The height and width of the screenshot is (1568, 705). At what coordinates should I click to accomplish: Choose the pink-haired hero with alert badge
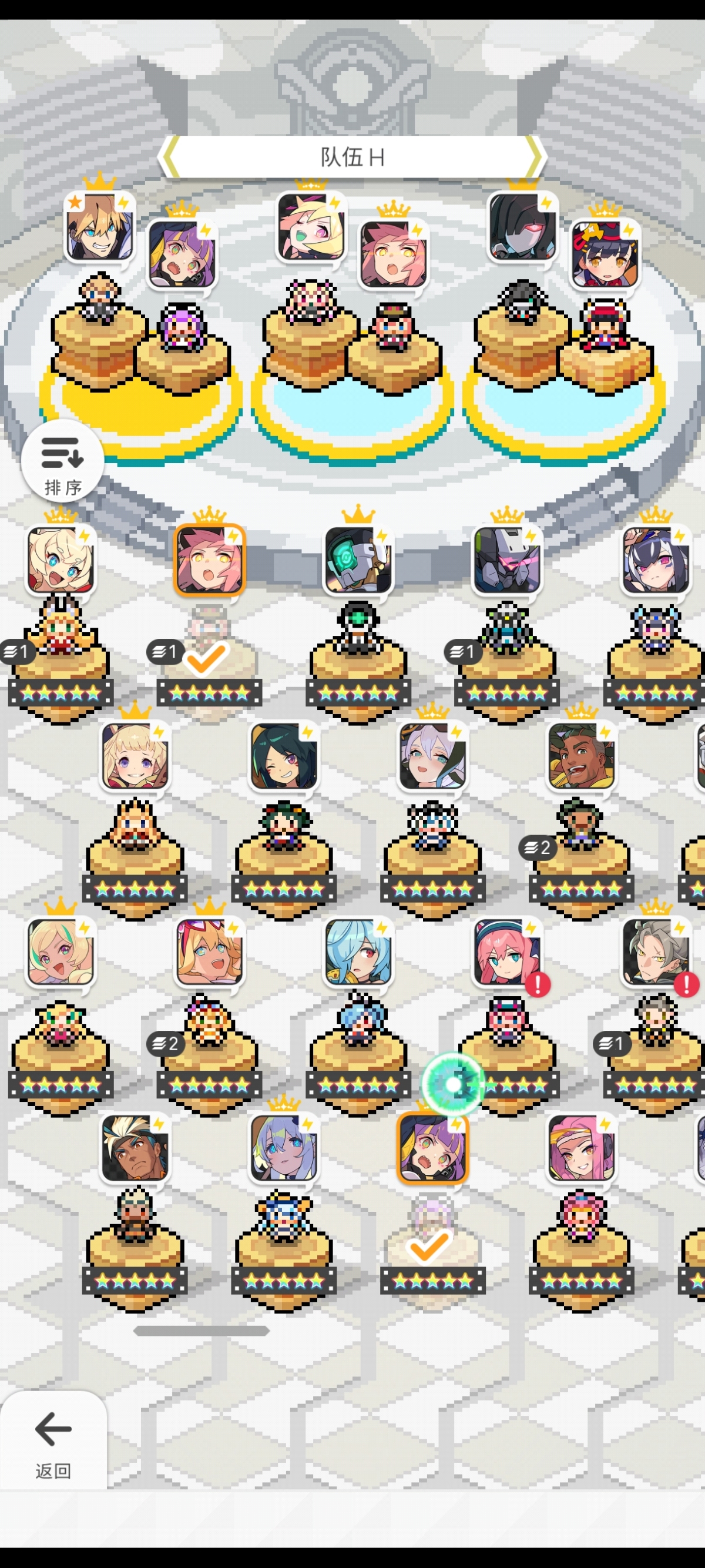506,952
